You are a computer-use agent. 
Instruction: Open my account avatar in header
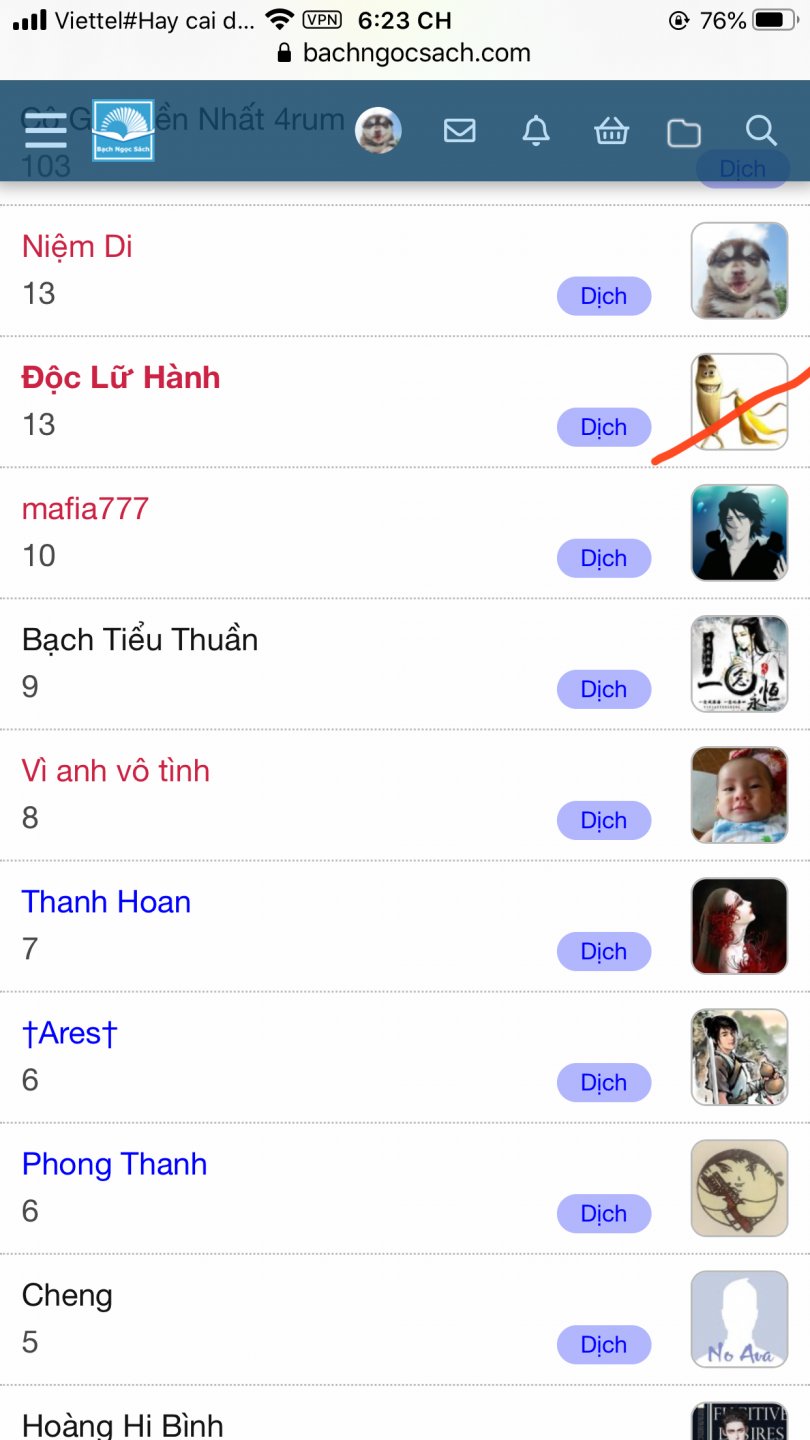(378, 131)
